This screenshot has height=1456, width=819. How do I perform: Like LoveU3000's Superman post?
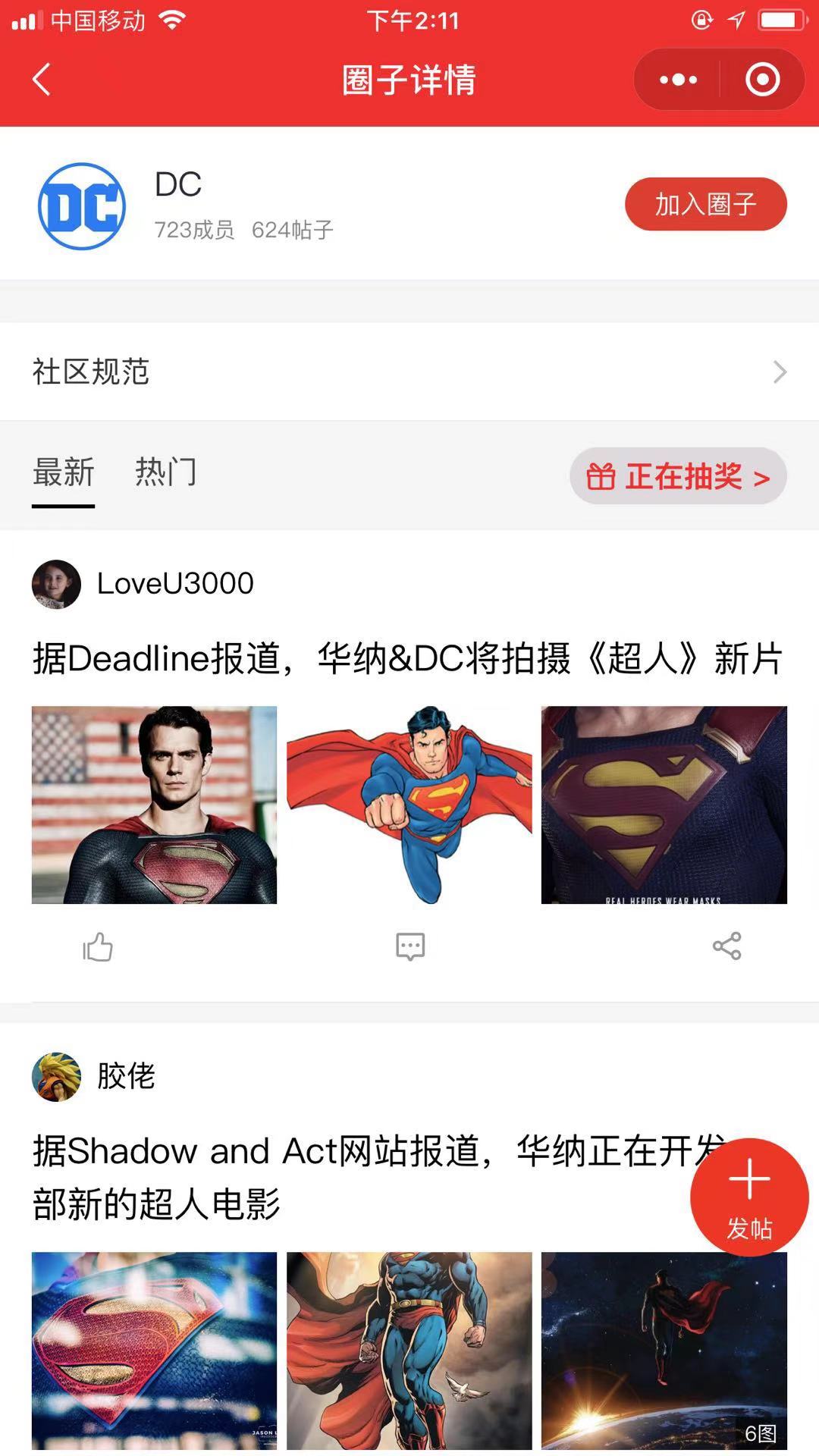point(98,946)
